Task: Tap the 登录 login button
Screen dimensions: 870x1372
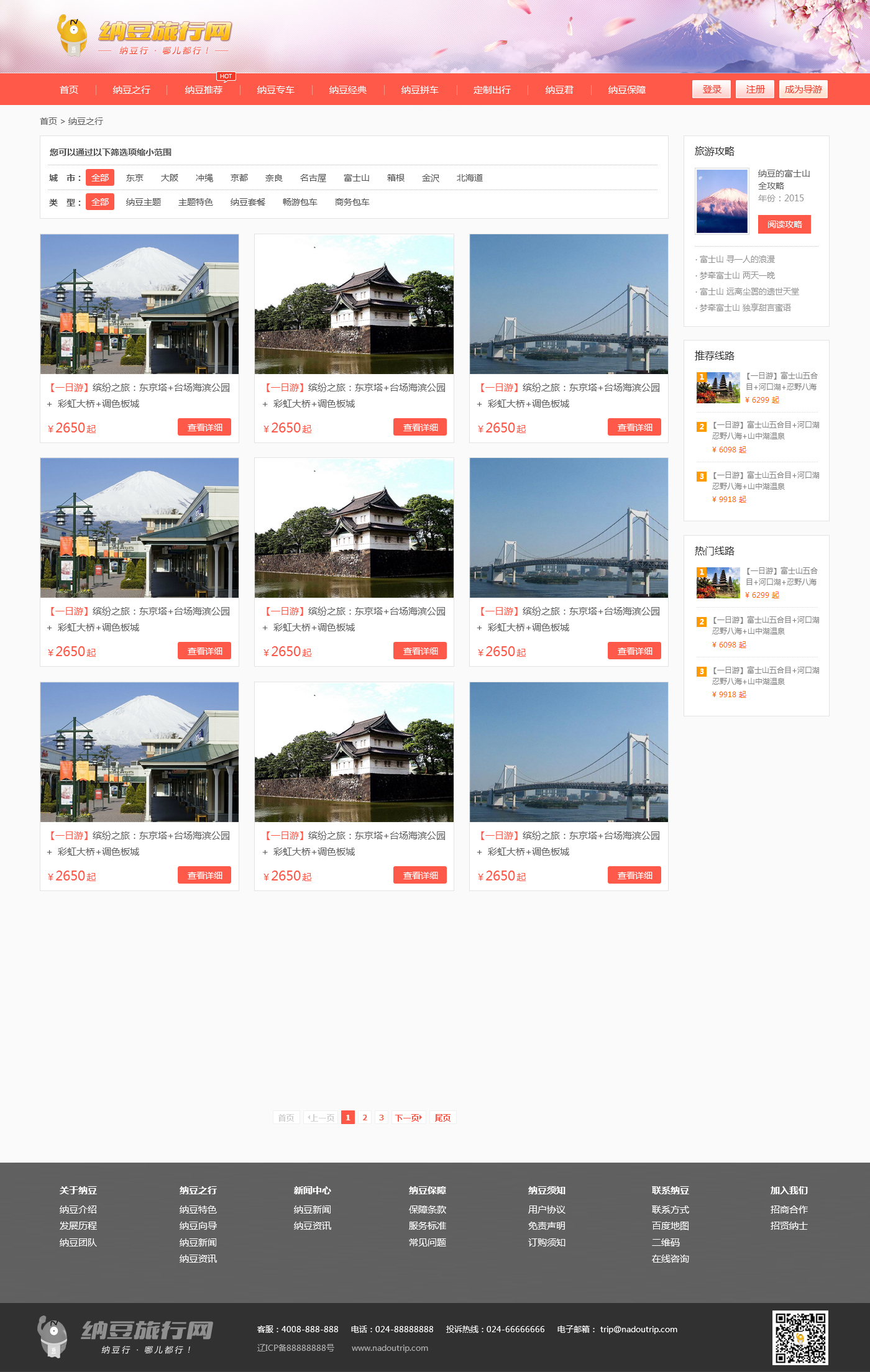Action: 712,89
